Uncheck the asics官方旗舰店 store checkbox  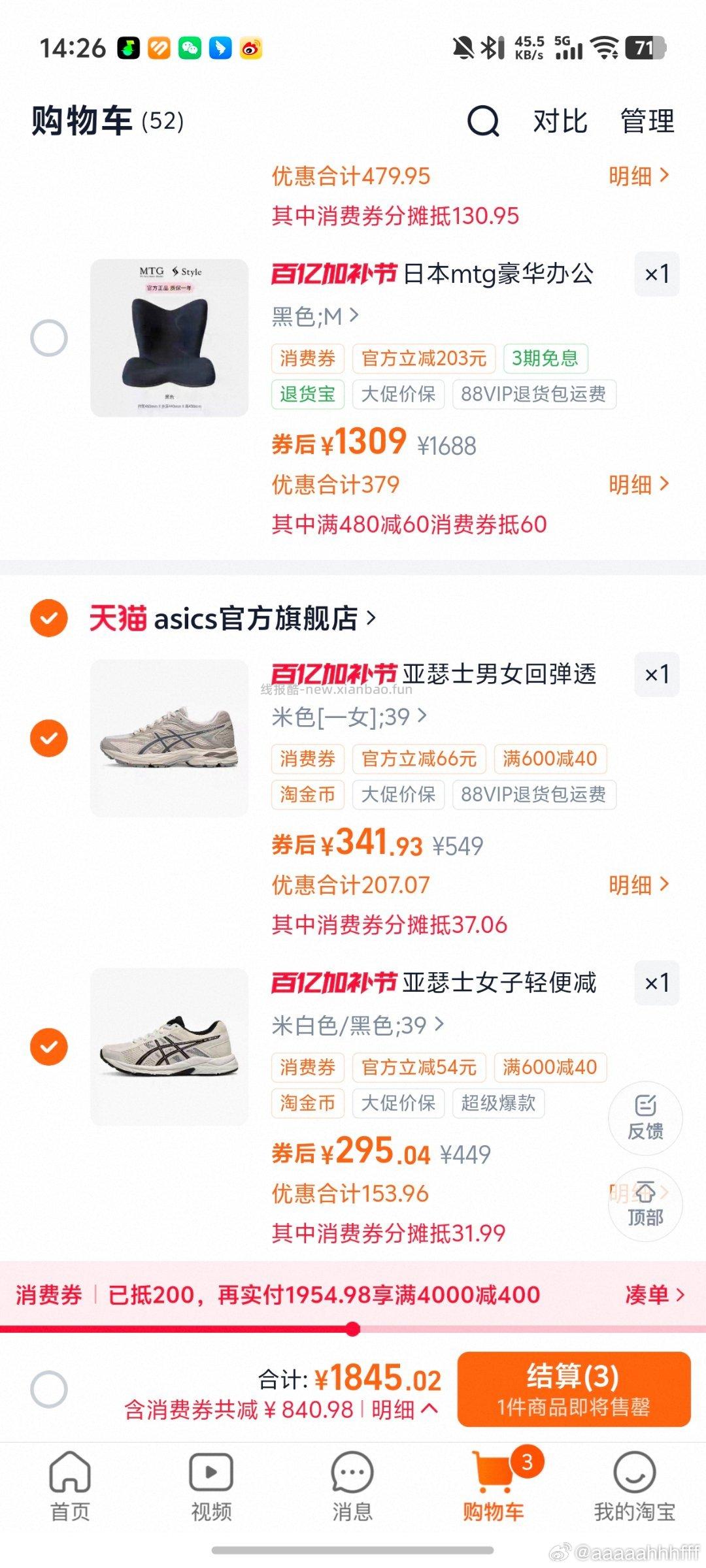49,617
